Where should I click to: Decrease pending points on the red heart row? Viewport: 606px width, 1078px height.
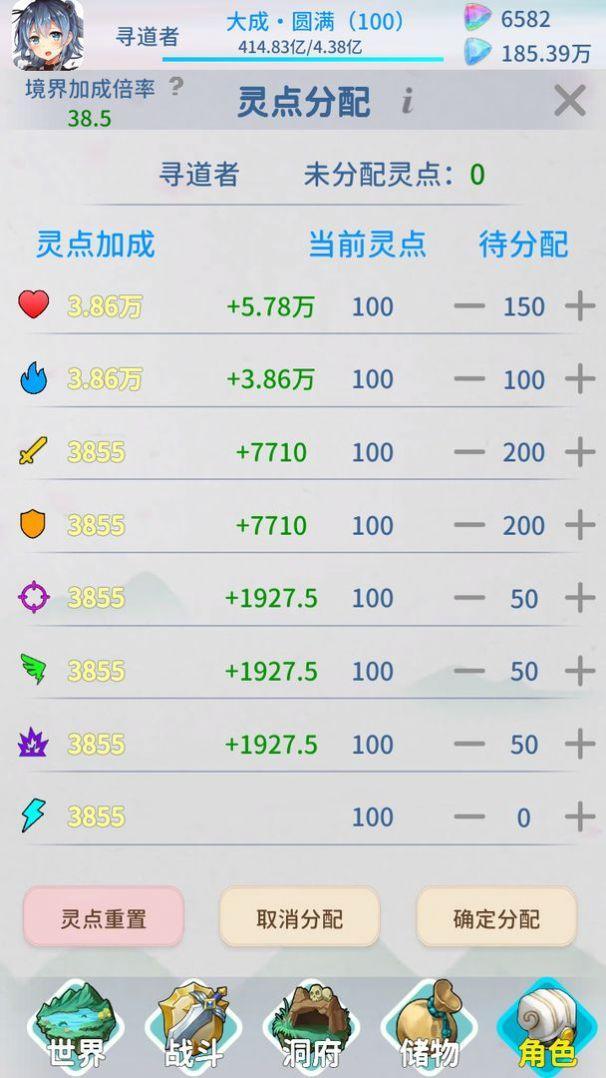point(468,306)
